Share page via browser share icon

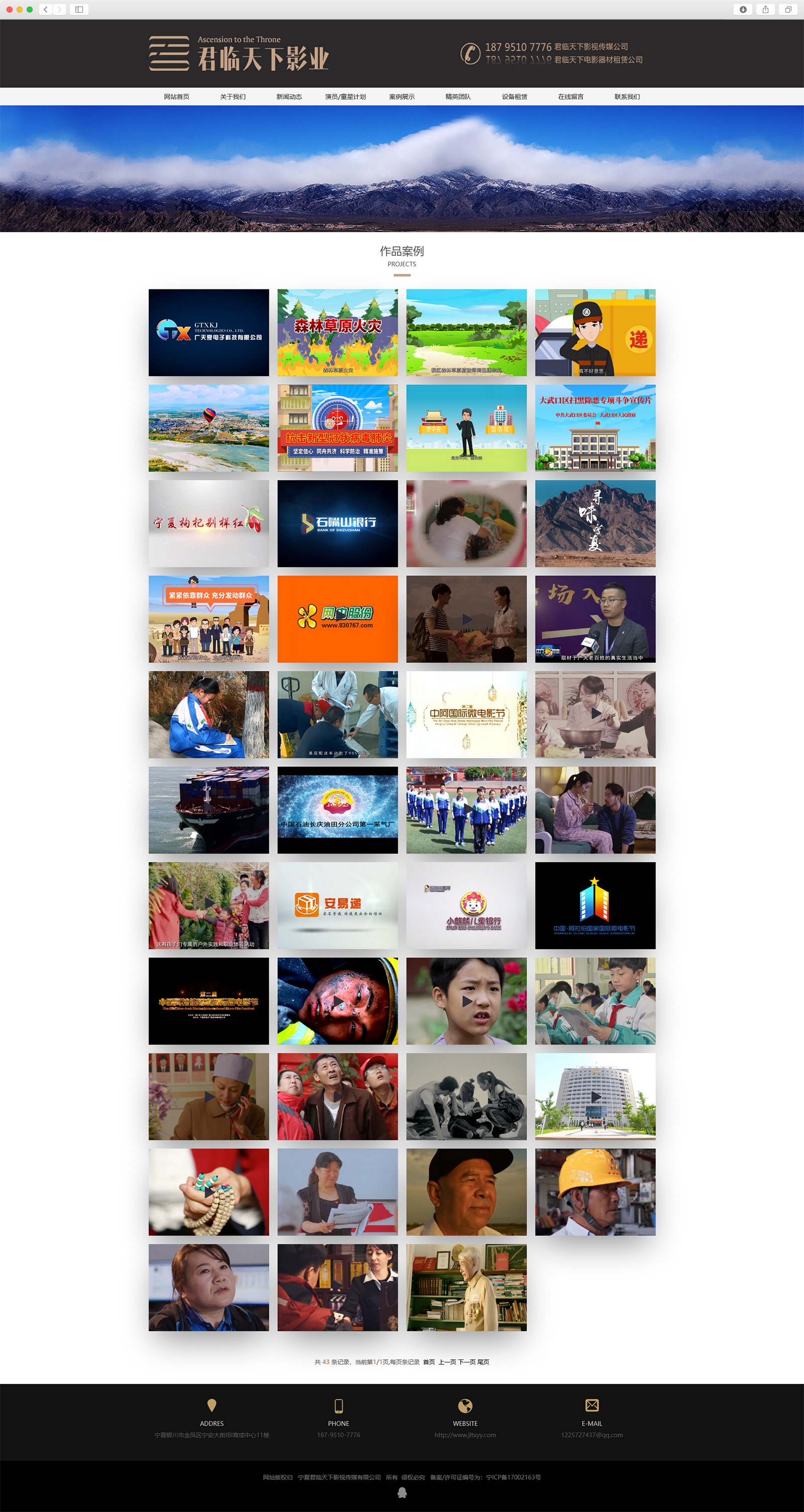tap(765, 10)
